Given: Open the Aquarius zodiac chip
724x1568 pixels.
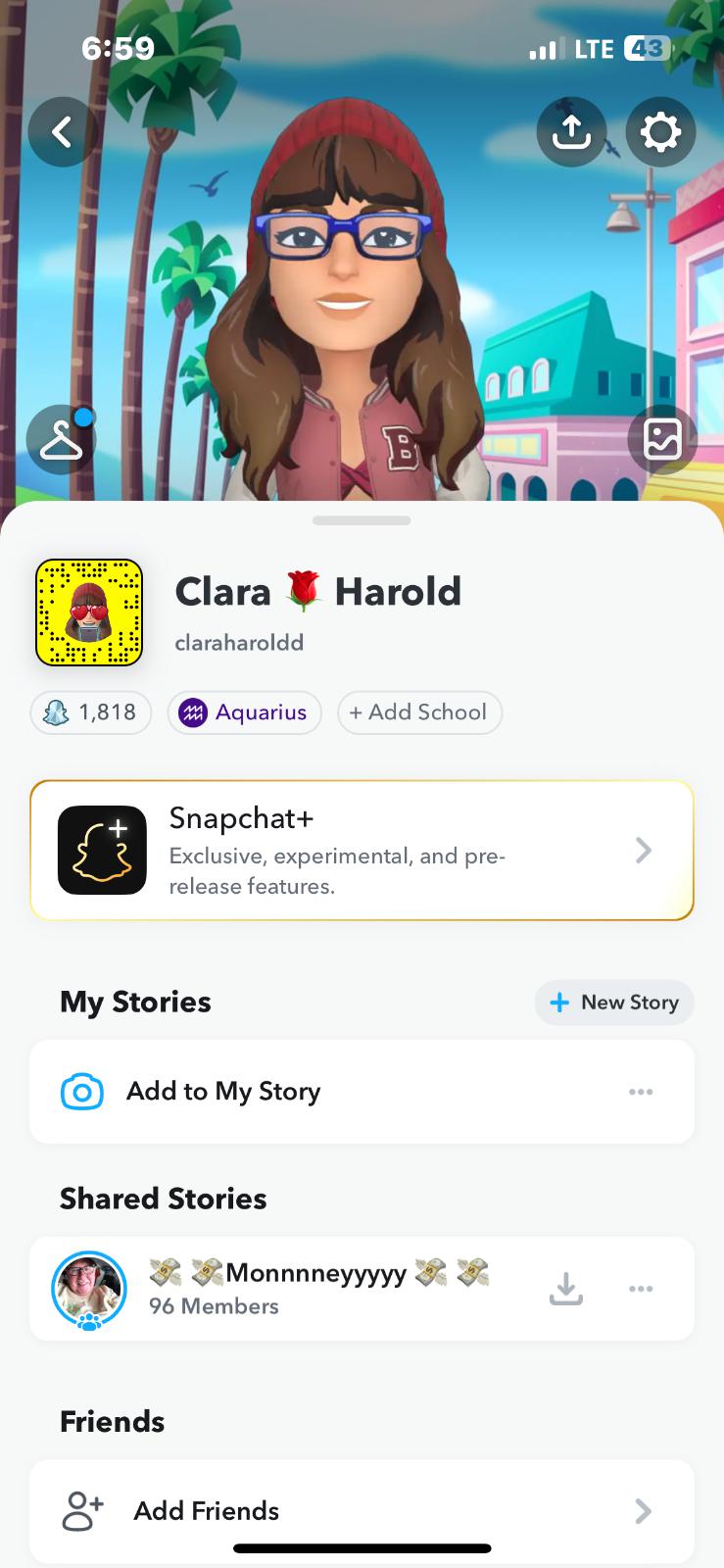Looking at the screenshot, I should point(244,712).
